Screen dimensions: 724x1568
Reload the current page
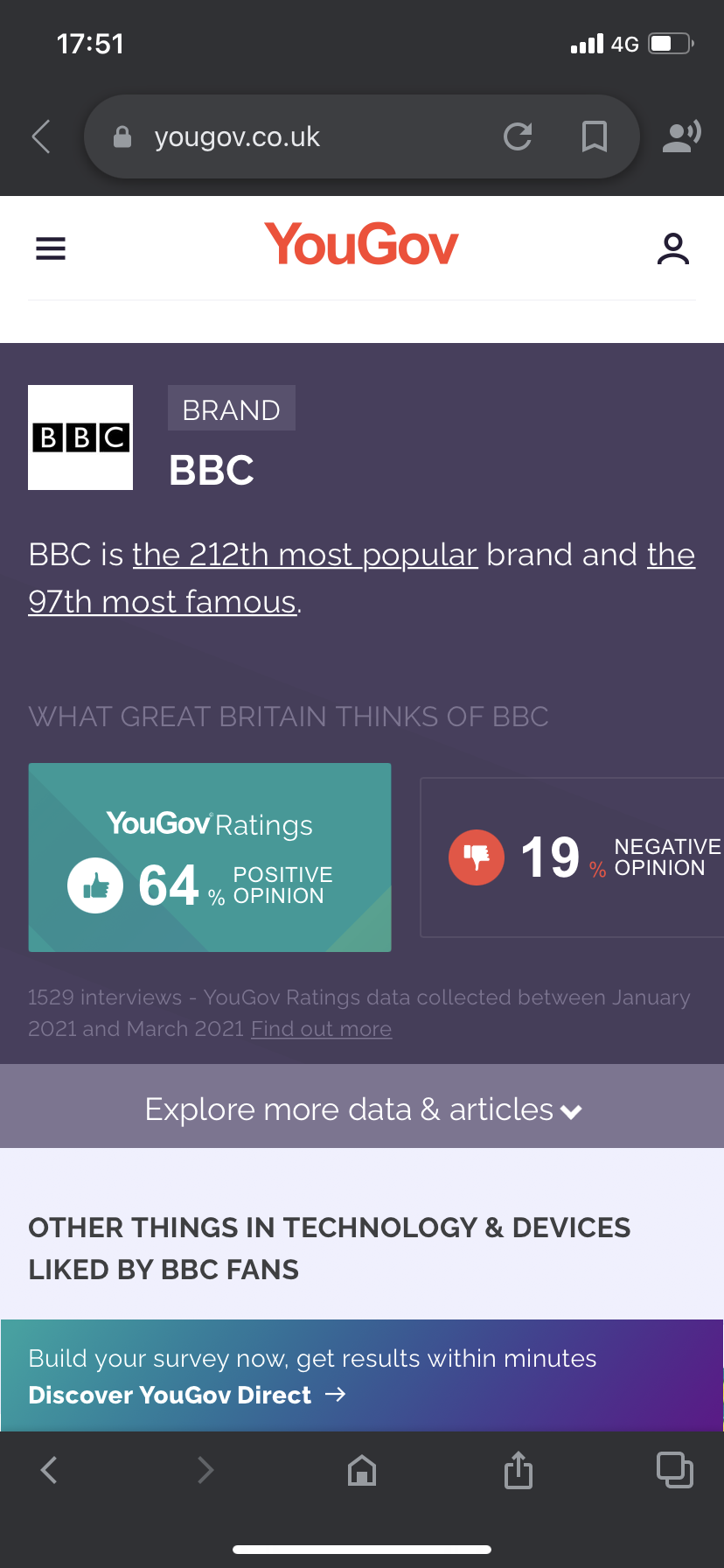518,136
